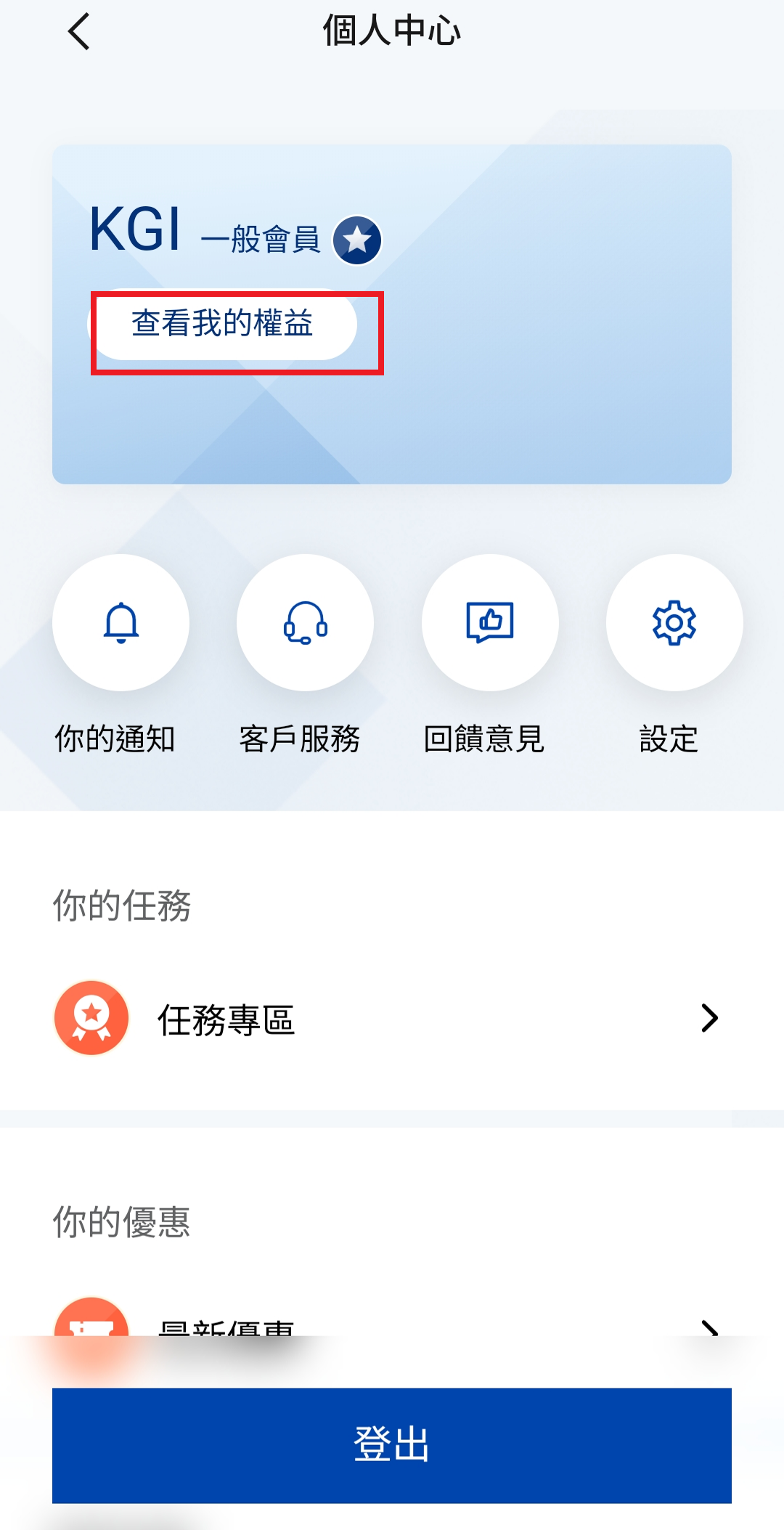Open 客戶服務 headset
Viewport: 784px width, 1530px height.
click(306, 623)
